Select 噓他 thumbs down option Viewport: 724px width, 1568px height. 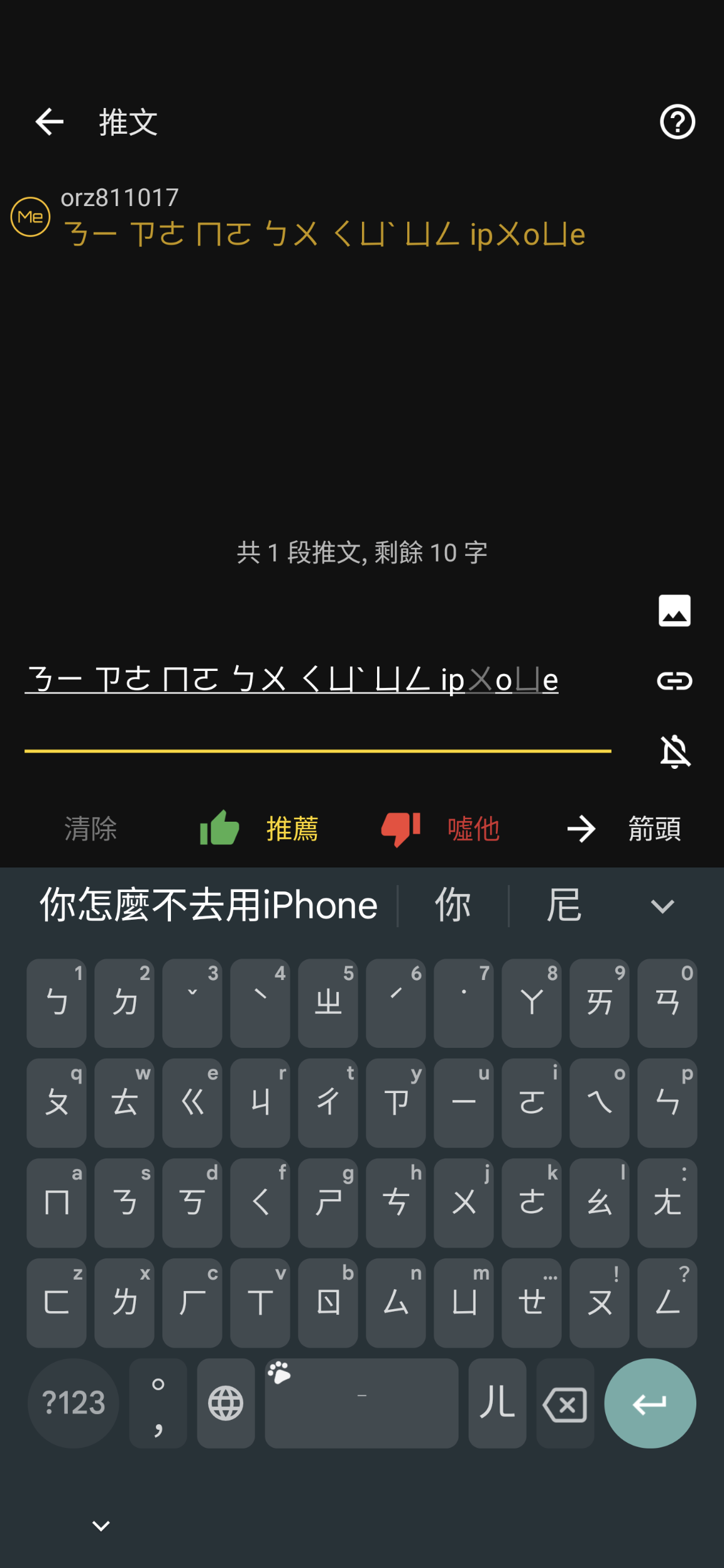tap(440, 829)
